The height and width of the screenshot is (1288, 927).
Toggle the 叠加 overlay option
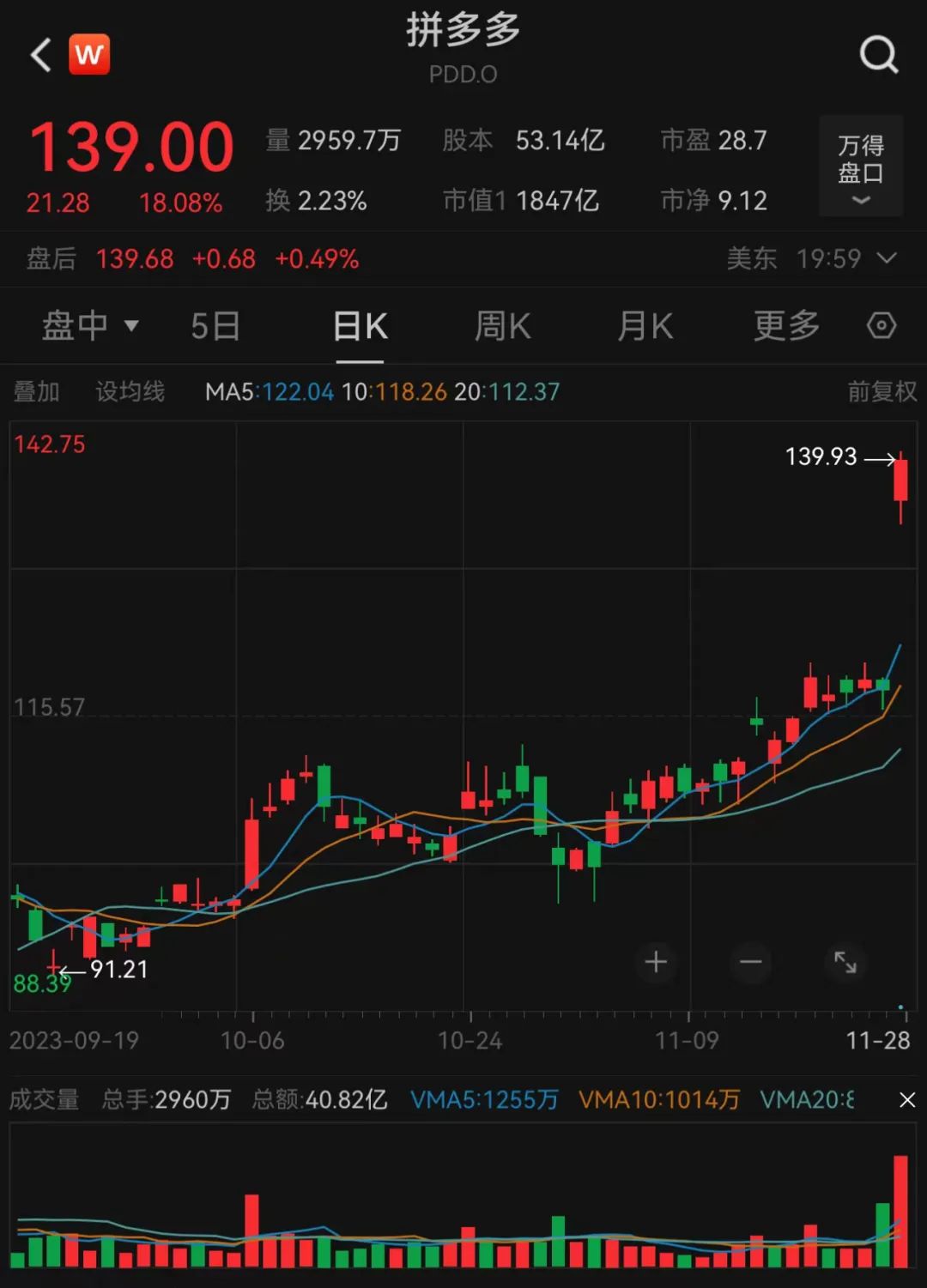pyautogui.click(x=37, y=390)
